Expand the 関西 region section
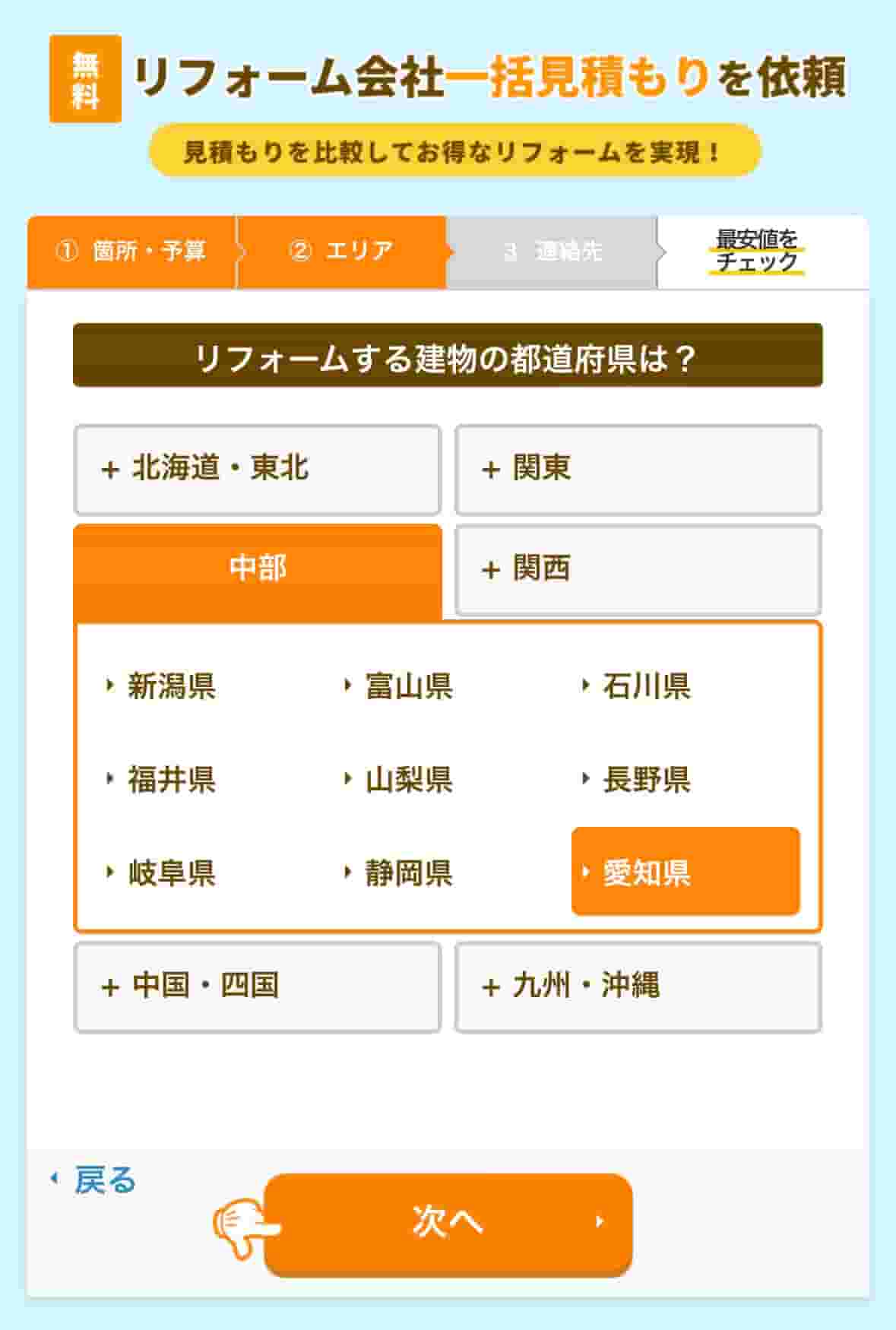896x1330 pixels. (638, 567)
